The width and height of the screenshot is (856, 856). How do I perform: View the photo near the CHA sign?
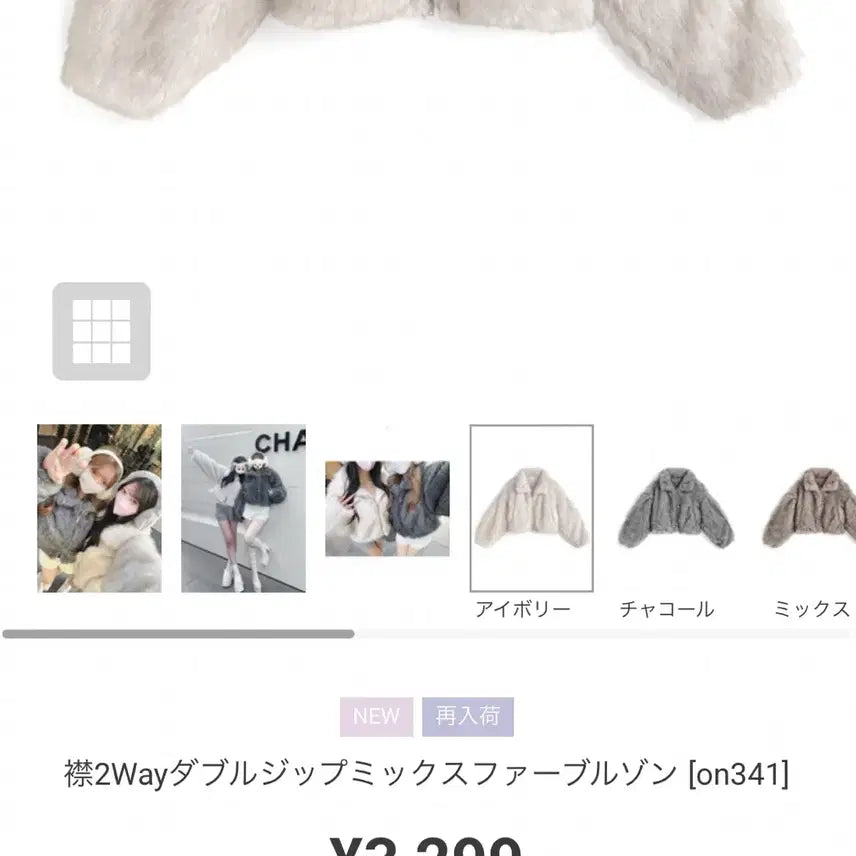[x=243, y=508]
